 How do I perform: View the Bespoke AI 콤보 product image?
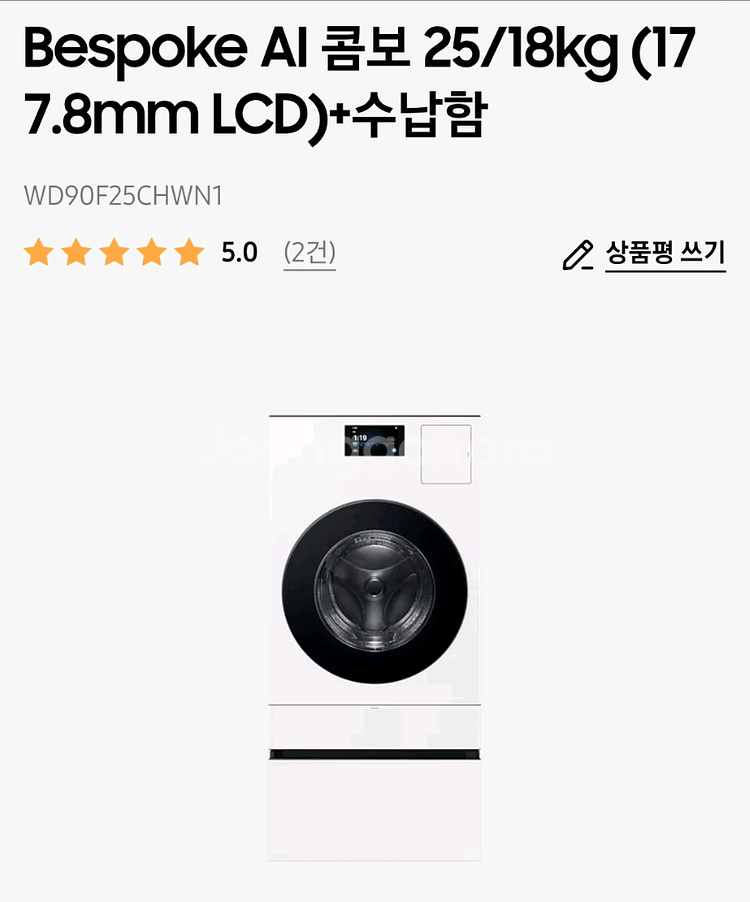(375, 636)
